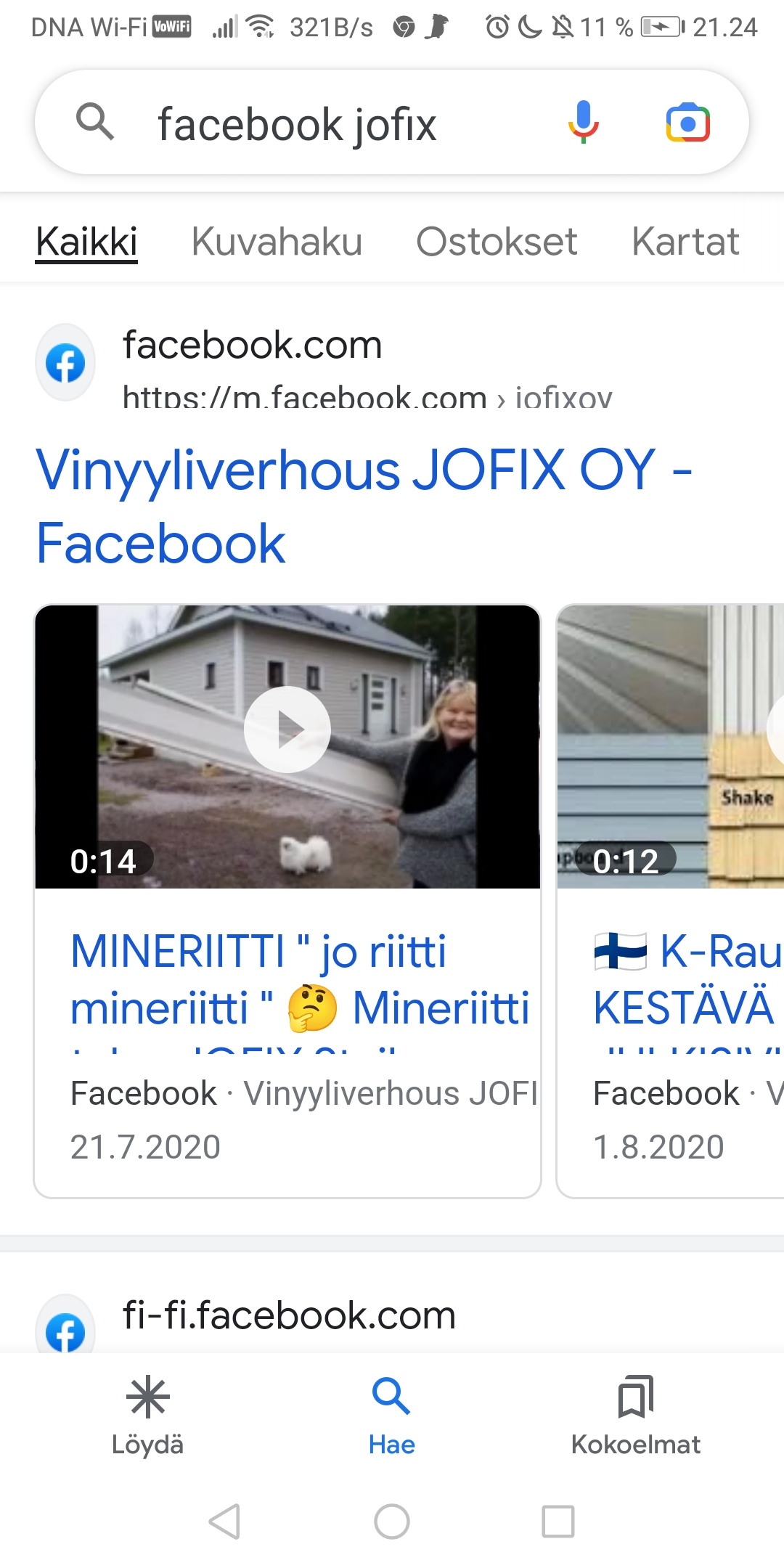784x1568 pixels.
Task: Open Google Lens camera search
Action: [x=687, y=122]
